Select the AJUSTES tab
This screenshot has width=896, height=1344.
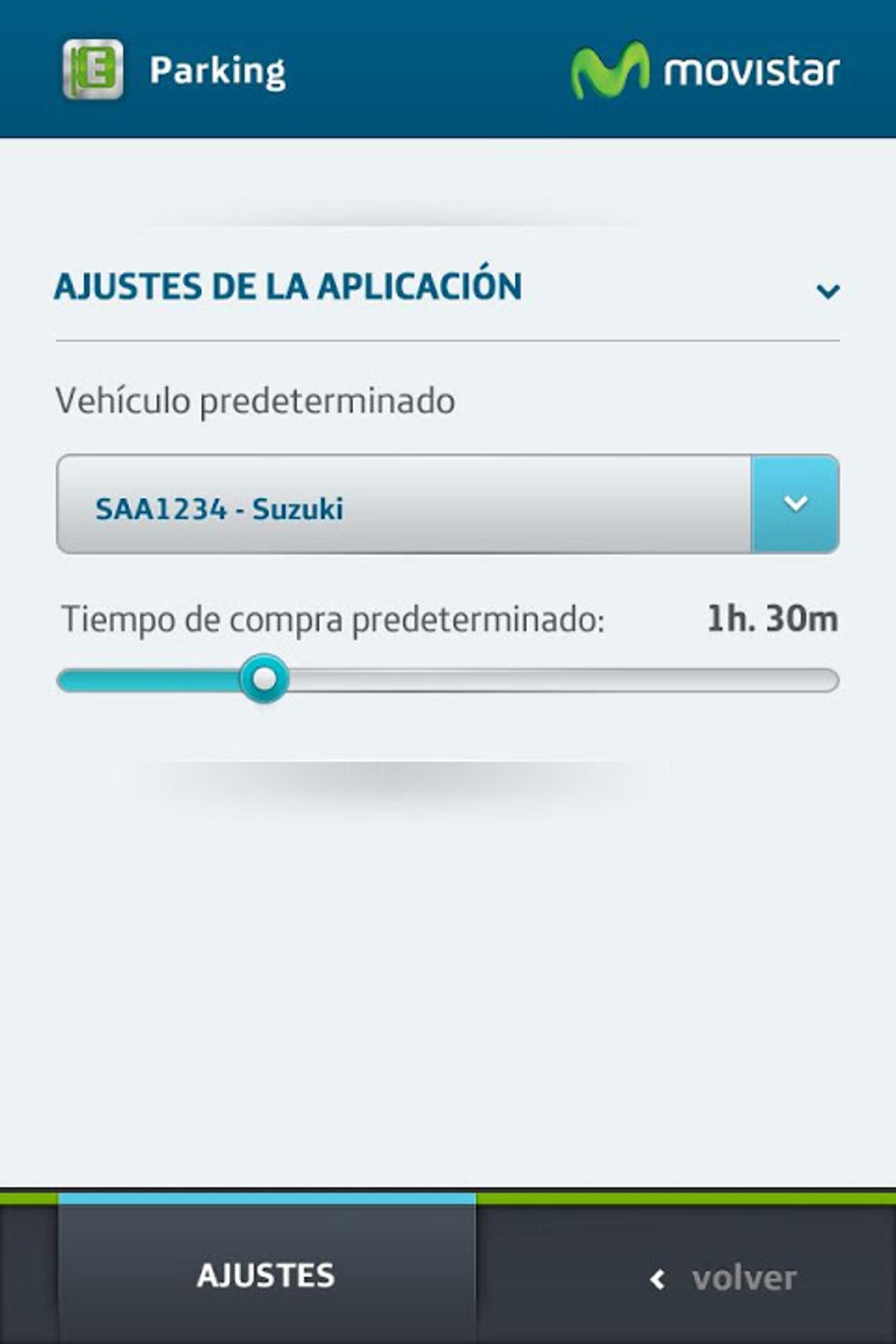pyautogui.click(x=266, y=1274)
